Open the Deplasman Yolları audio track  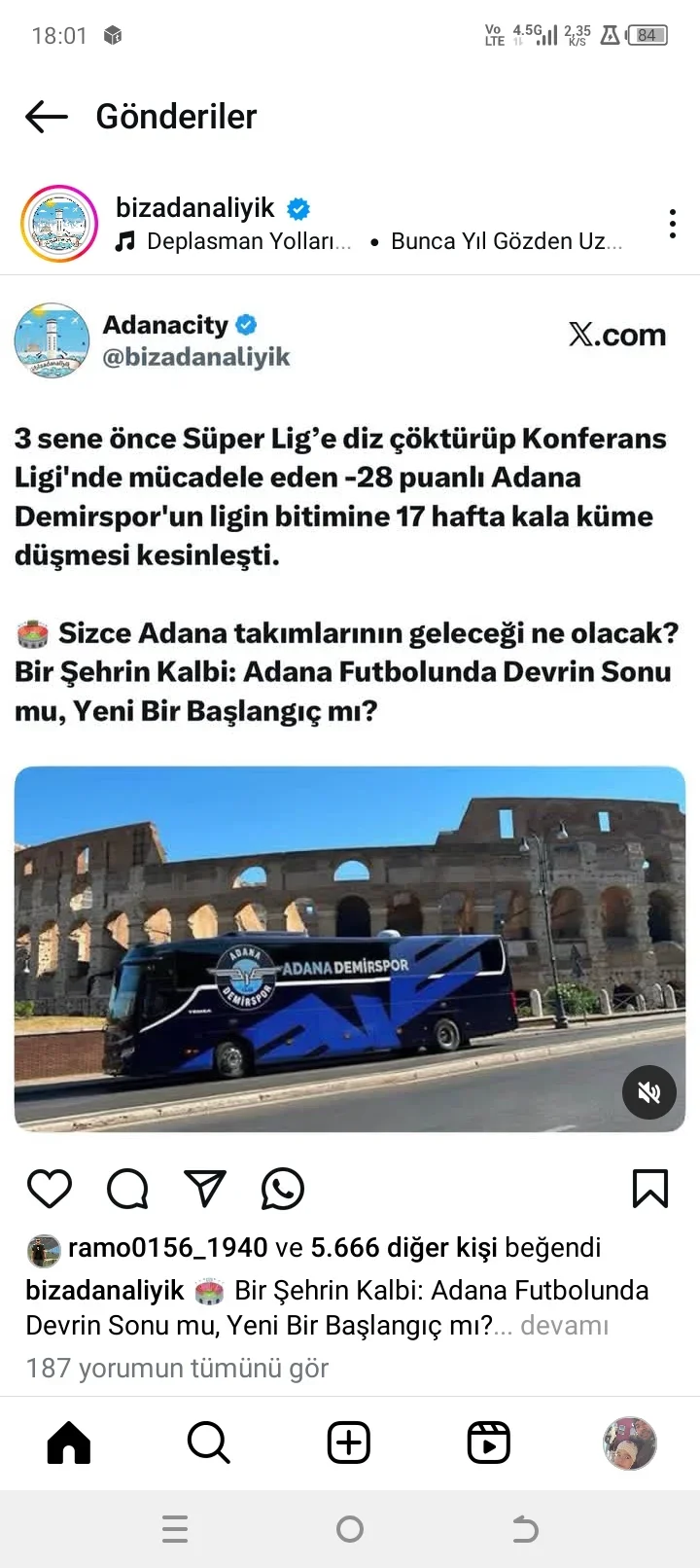click(x=248, y=241)
